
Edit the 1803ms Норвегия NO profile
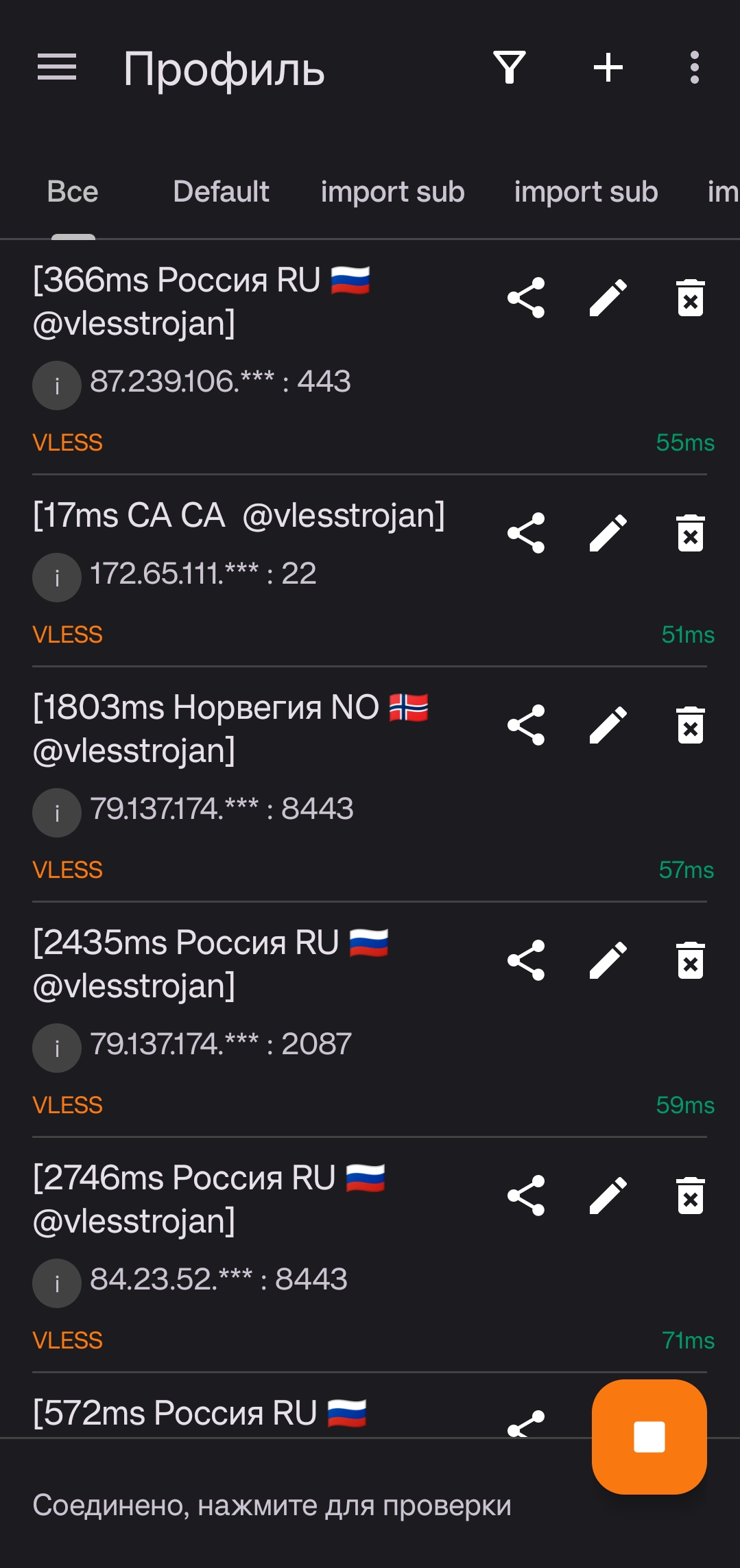pyautogui.click(x=608, y=725)
